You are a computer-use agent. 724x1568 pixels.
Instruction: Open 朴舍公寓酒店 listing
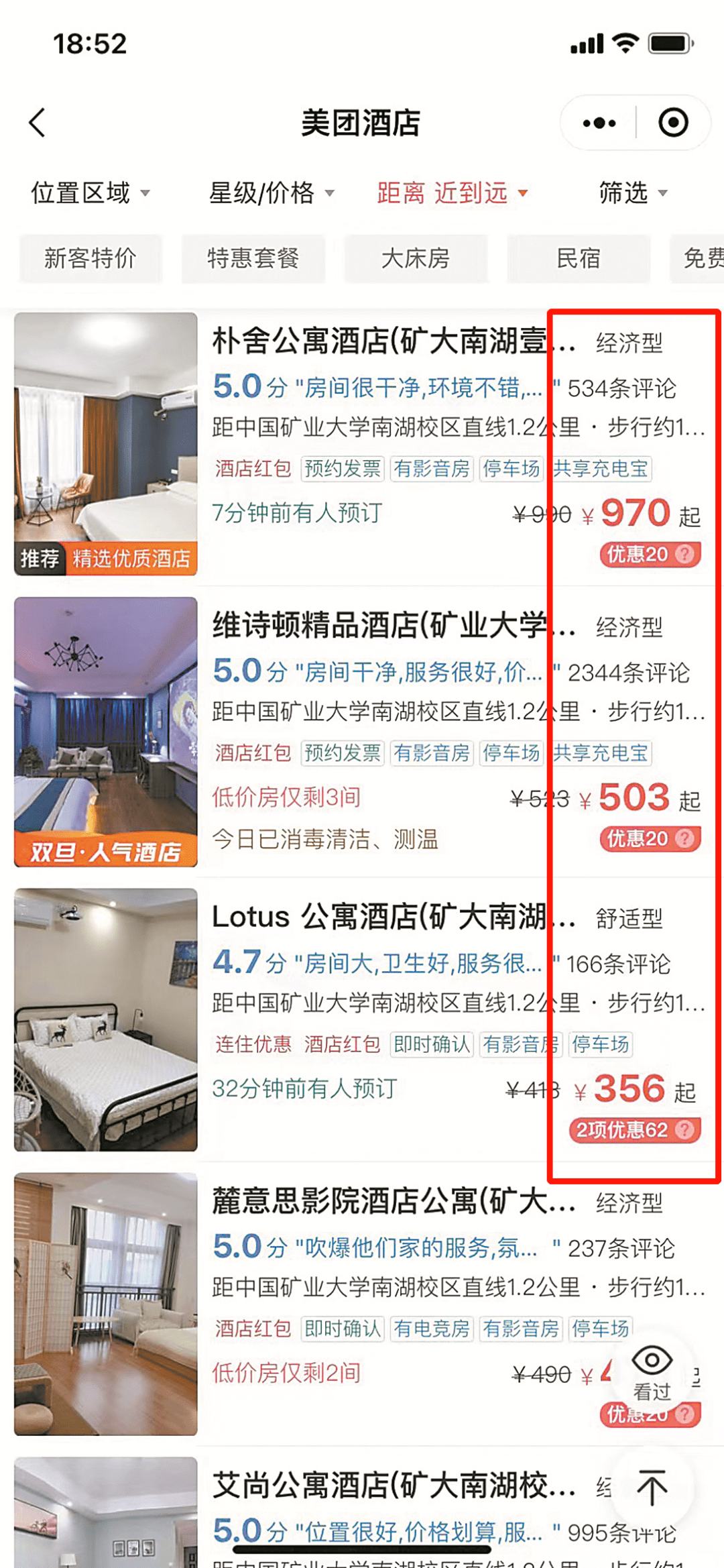coord(379,341)
